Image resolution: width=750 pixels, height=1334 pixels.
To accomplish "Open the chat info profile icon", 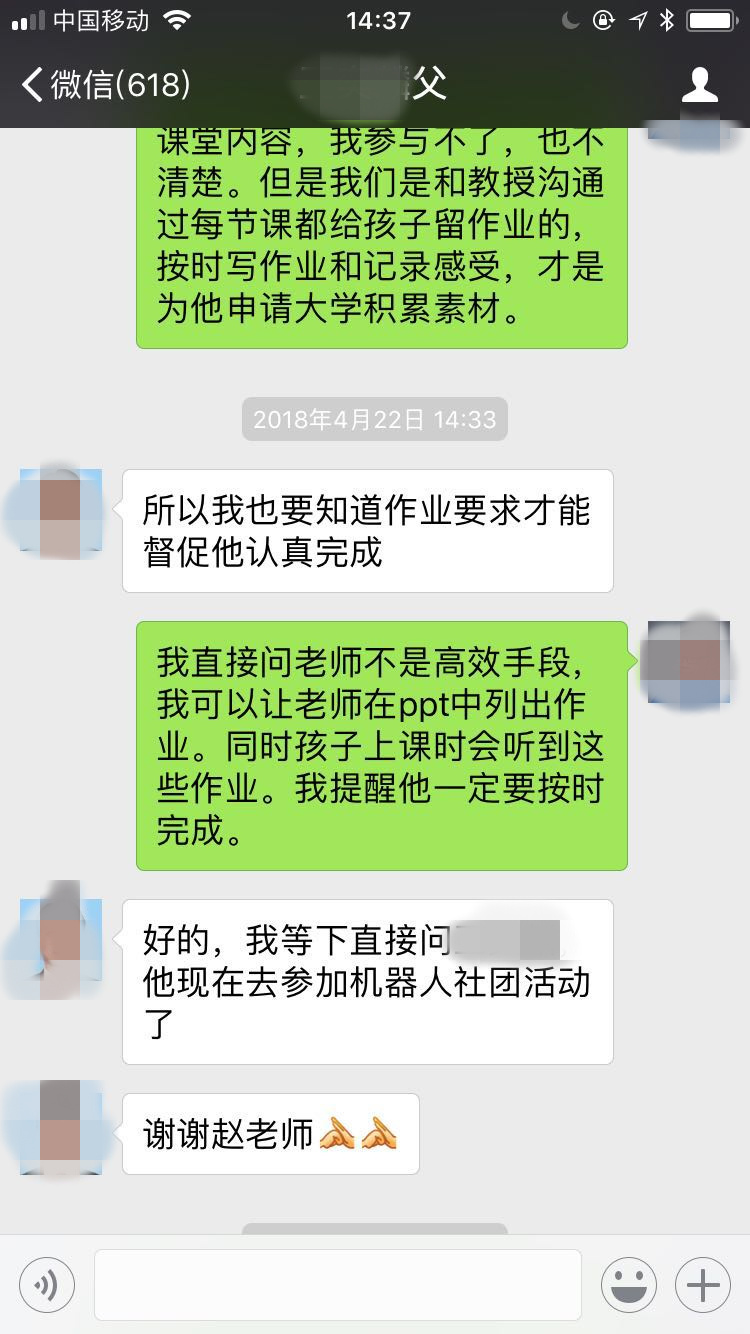I will [699, 85].
